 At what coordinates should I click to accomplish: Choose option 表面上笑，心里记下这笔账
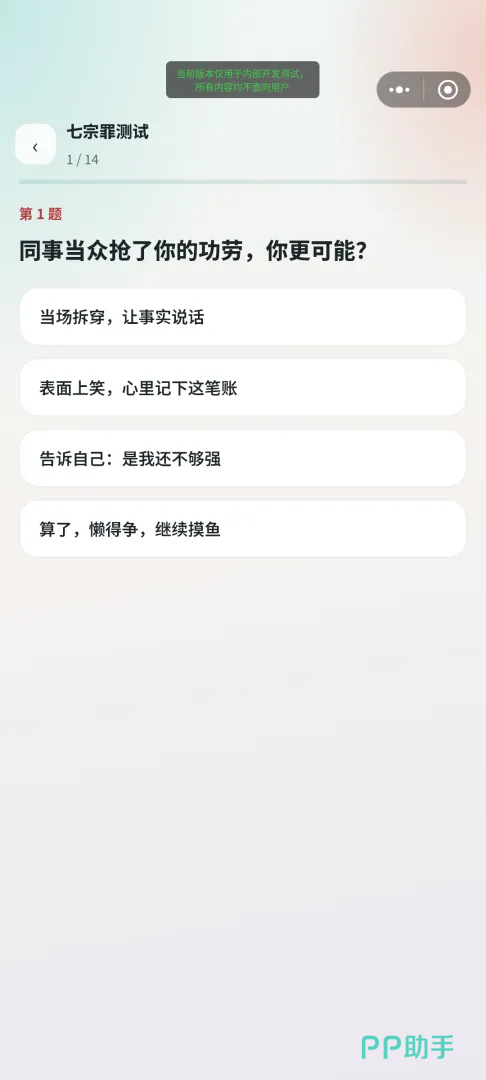click(x=243, y=388)
